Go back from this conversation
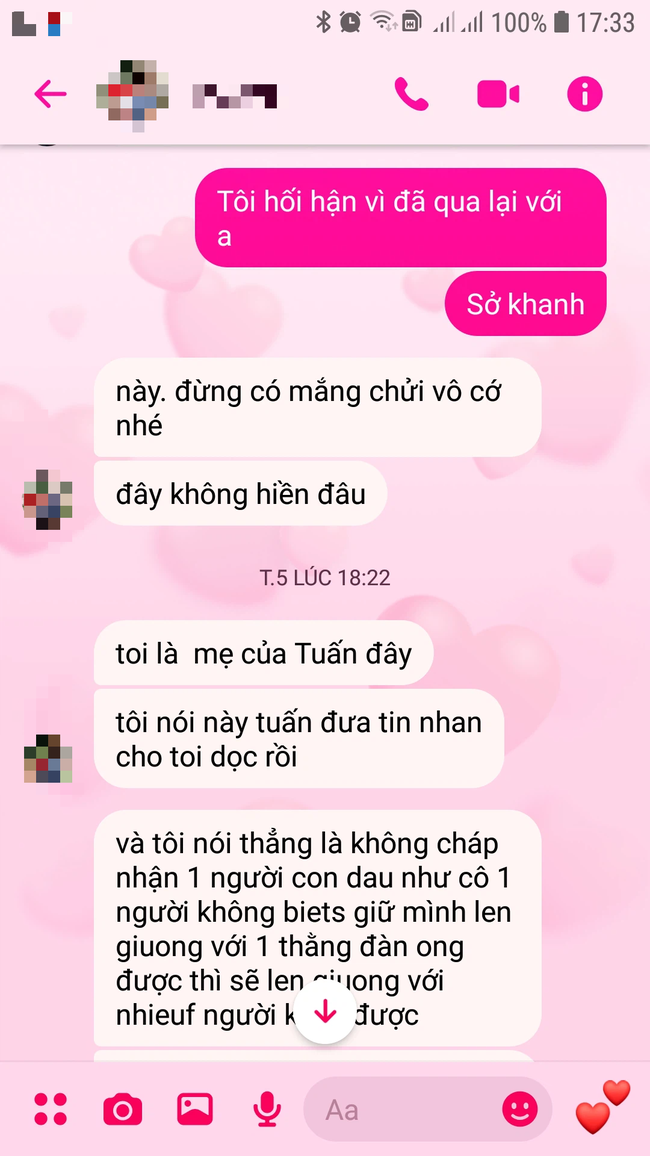650x1156 pixels. [x=50, y=94]
